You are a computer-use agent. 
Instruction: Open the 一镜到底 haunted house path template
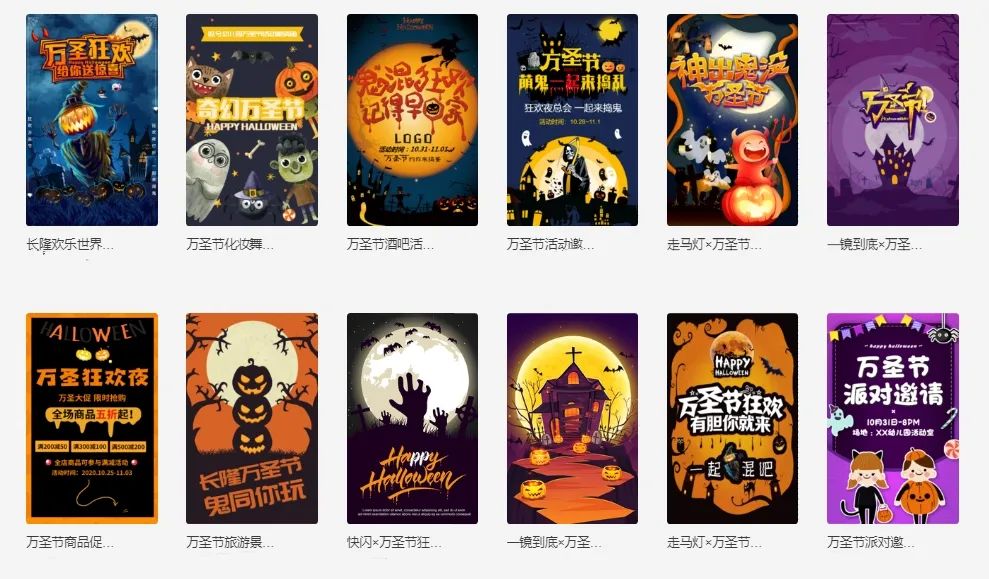[572, 418]
